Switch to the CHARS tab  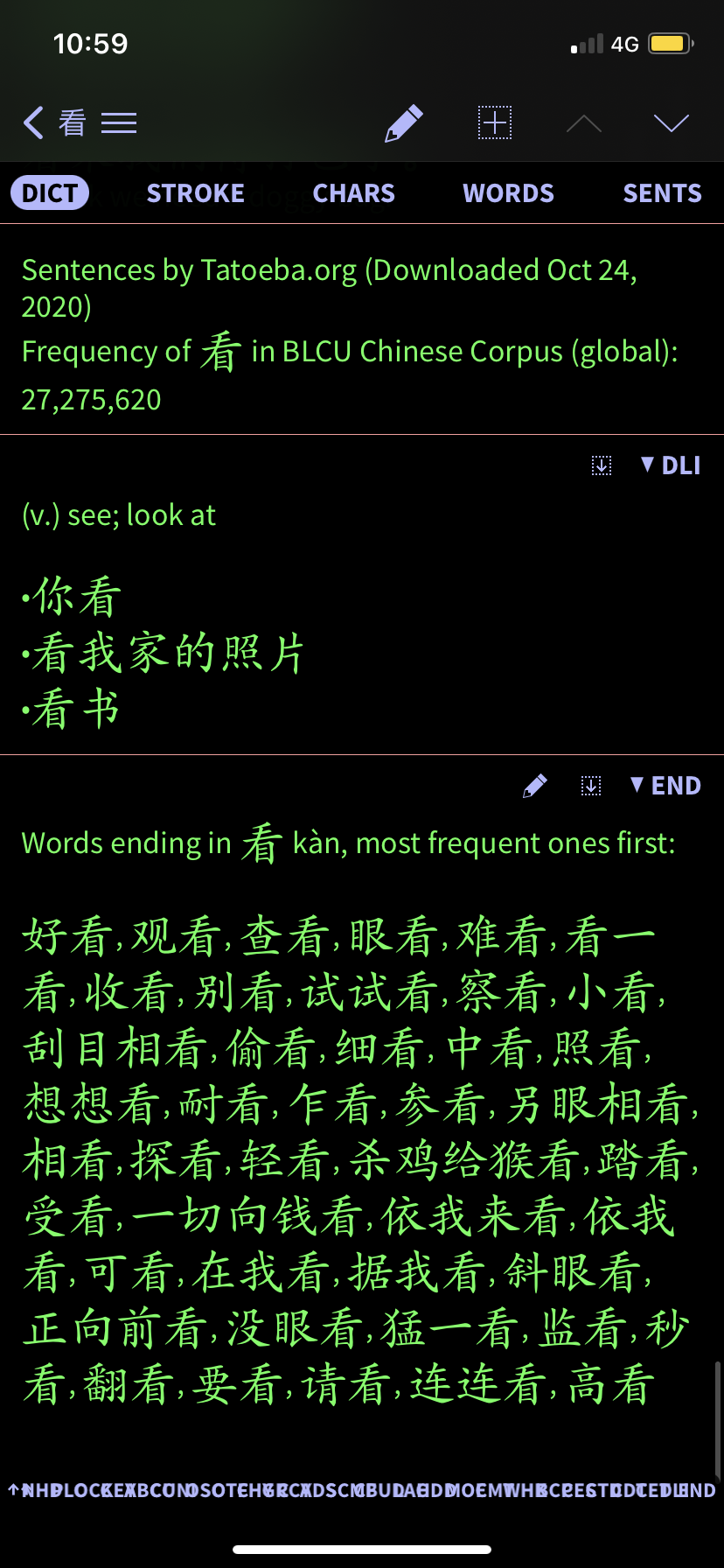[354, 193]
